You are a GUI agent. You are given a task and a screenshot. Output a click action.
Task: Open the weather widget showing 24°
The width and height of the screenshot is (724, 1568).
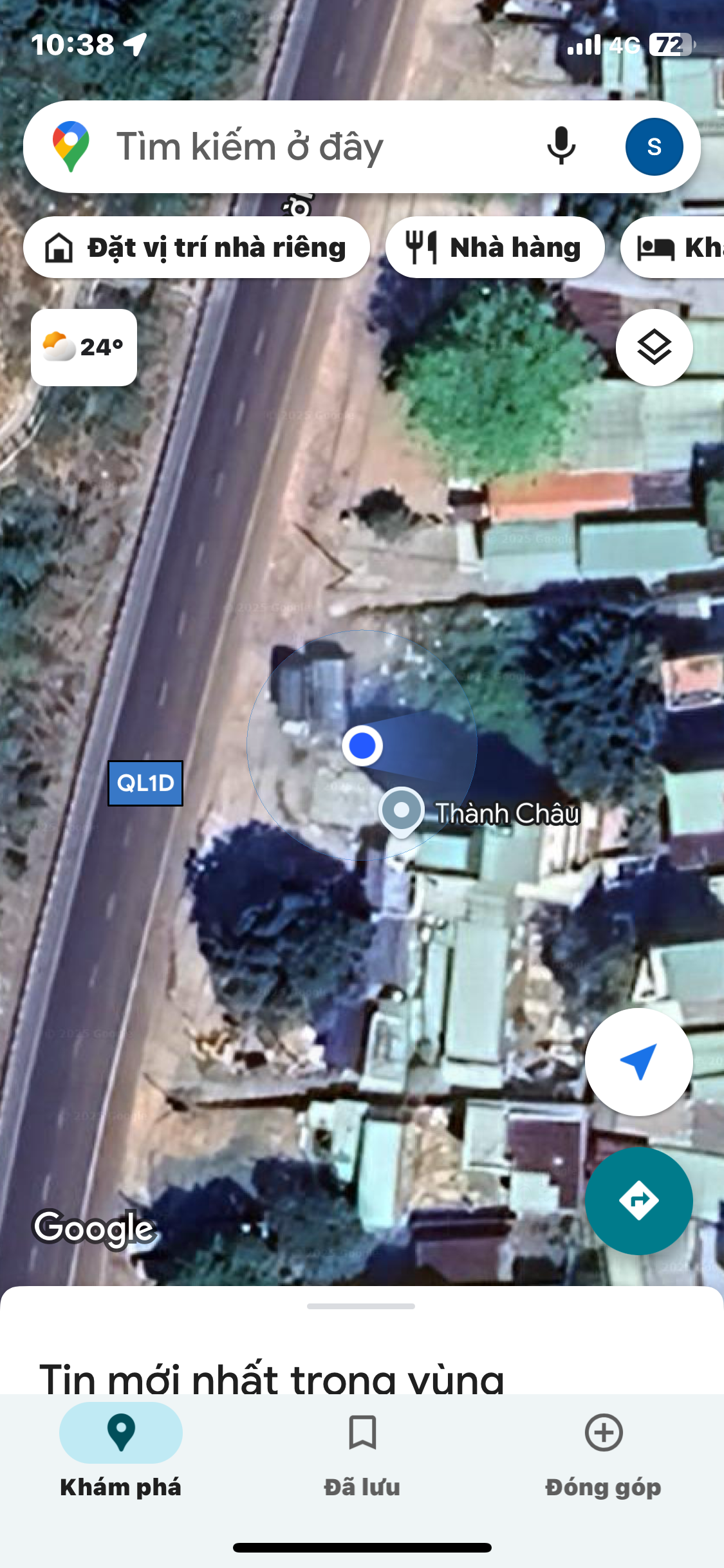pos(84,348)
